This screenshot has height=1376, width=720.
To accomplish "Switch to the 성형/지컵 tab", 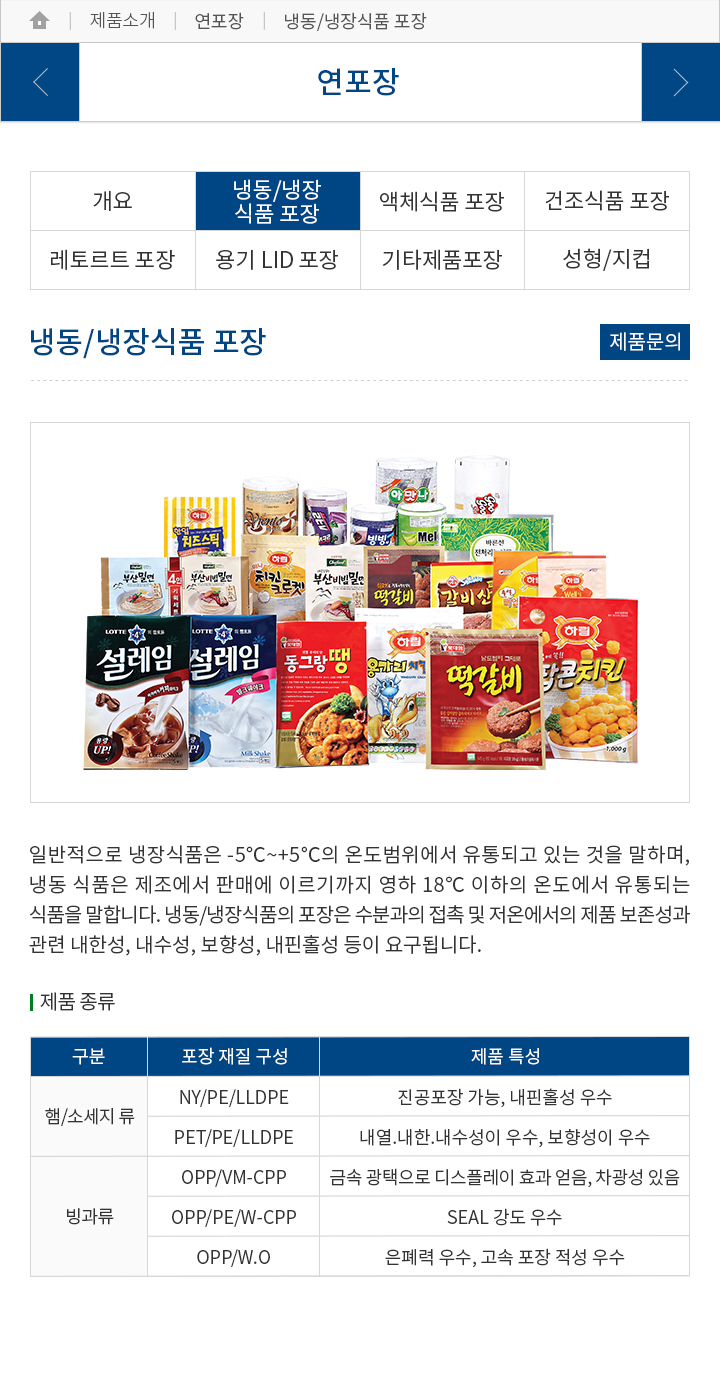I will (x=607, y=260).
